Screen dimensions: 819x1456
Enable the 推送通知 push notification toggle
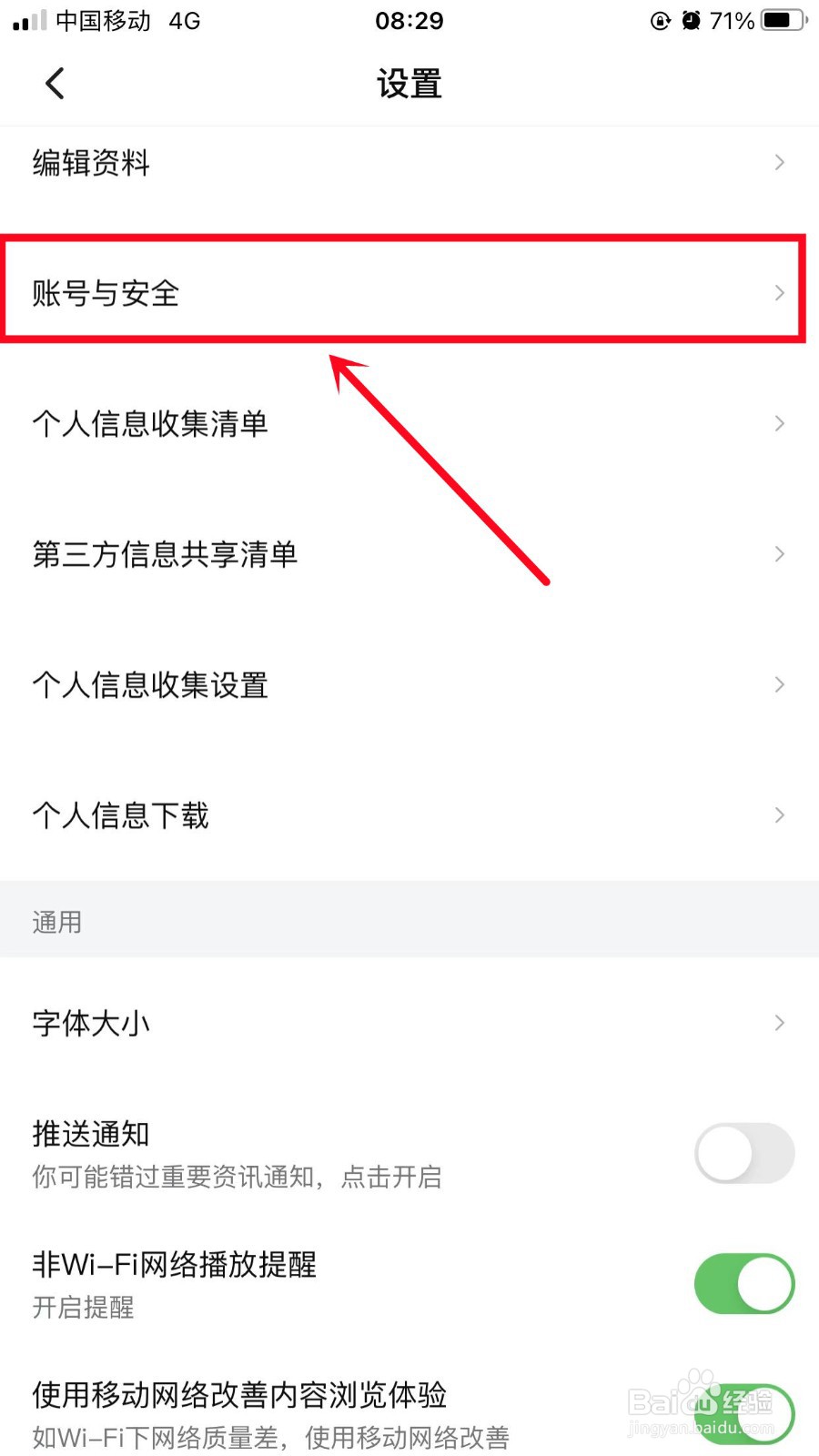pyautogui.click(x=743, y=1152)
